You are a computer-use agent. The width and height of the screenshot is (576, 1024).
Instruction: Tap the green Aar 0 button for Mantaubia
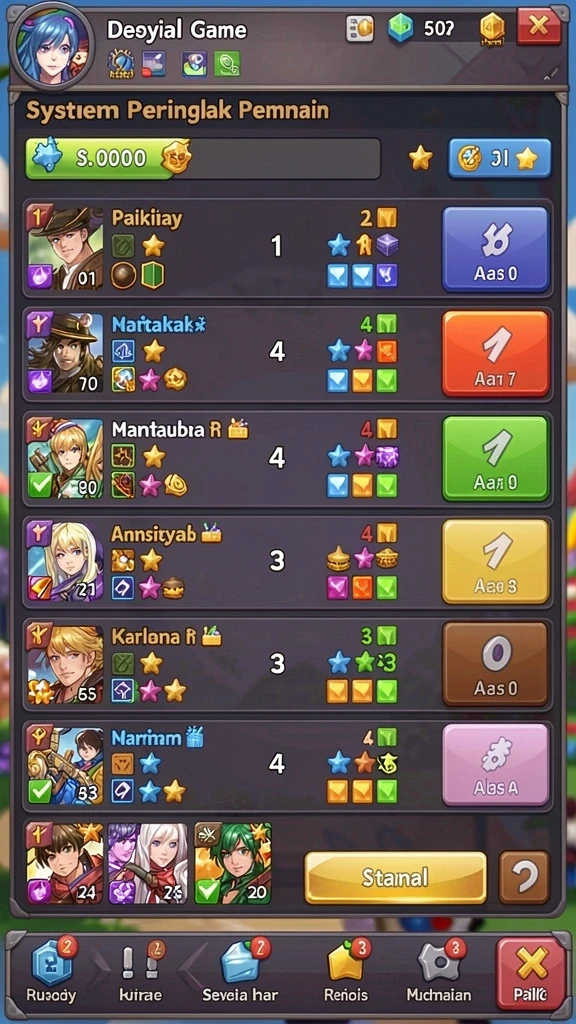click(x=496, y=458)
